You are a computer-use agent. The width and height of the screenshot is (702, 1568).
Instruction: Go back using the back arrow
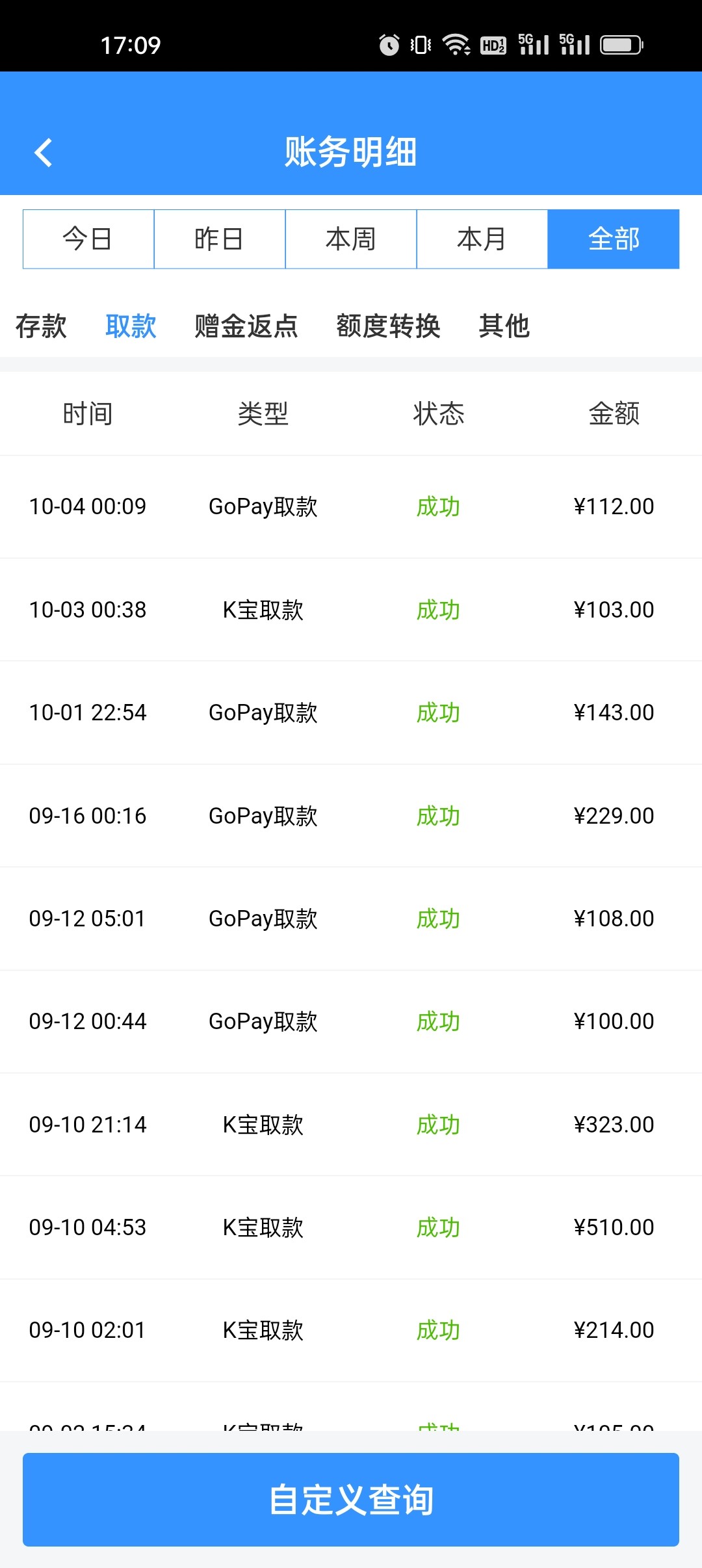pos(44,153)
